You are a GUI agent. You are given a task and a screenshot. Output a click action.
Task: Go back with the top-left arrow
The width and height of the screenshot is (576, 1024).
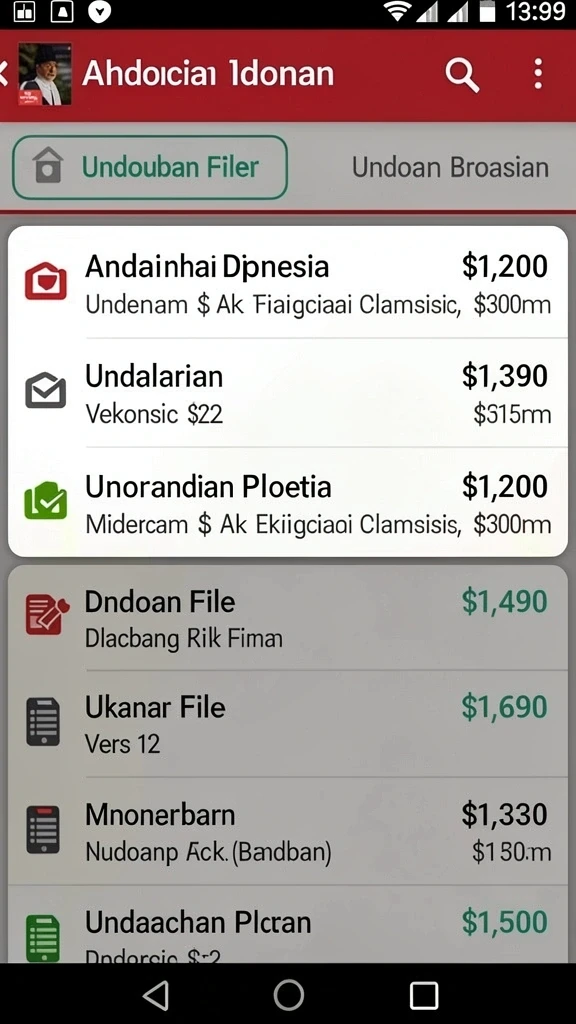coord(4,74)
